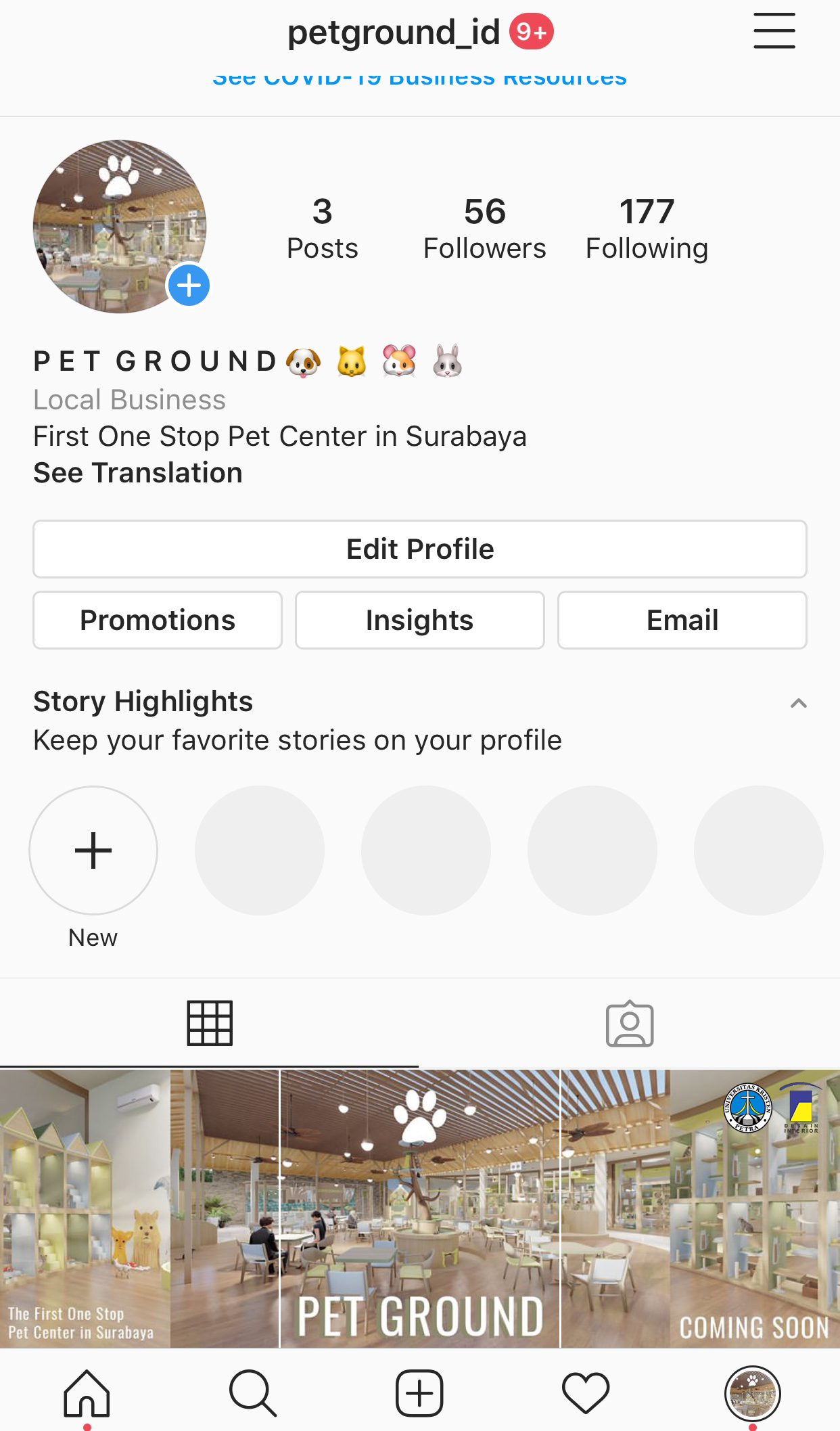
Task: Tap the Email button
Action: [682, 620]
